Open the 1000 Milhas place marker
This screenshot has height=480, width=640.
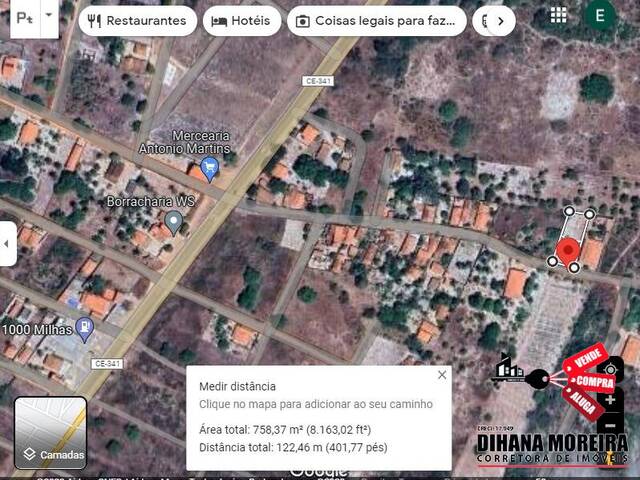click(x=84, y=327)
